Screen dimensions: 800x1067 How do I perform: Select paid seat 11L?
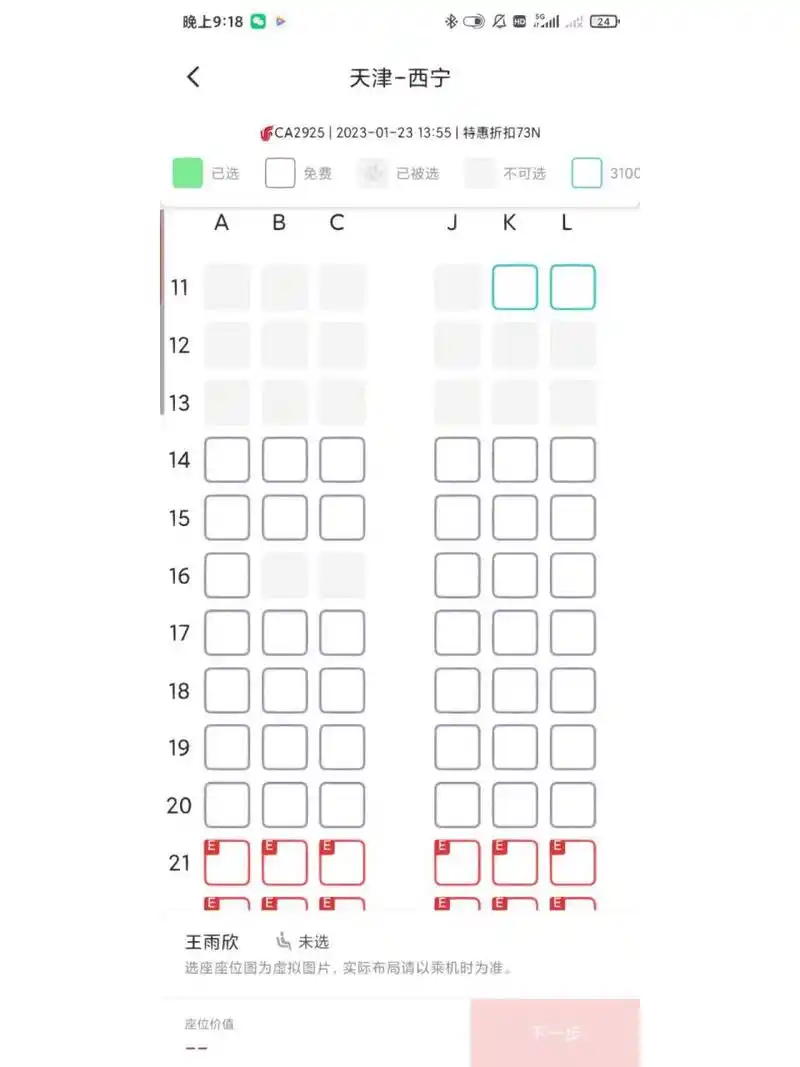[572, 287]
